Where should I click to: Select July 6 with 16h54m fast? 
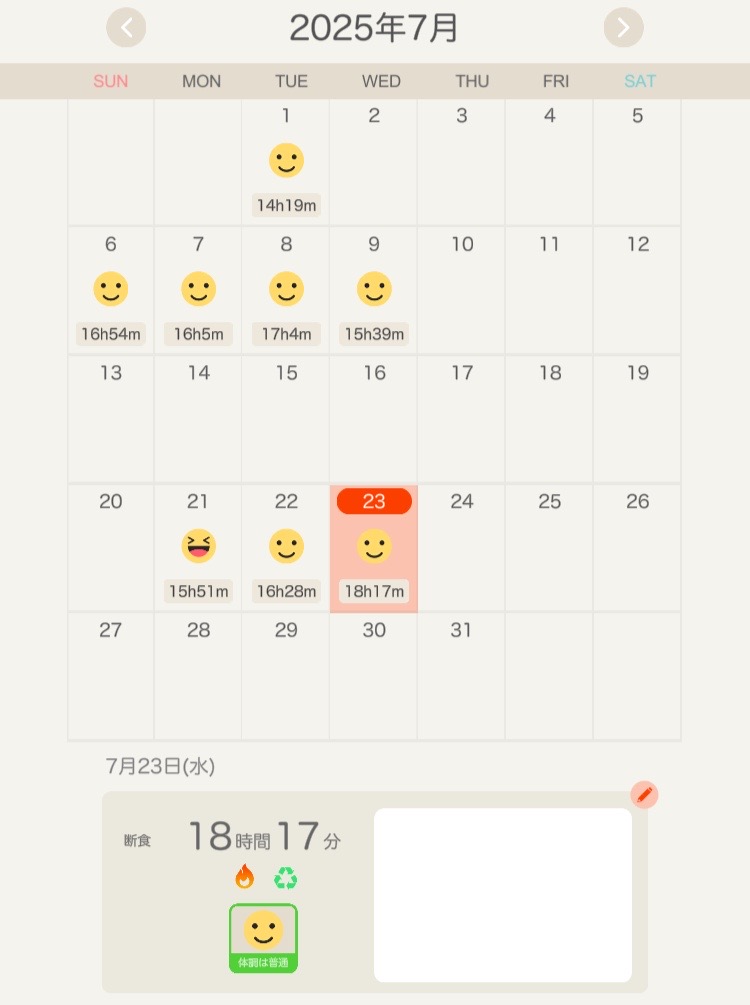tap(110, 291)
